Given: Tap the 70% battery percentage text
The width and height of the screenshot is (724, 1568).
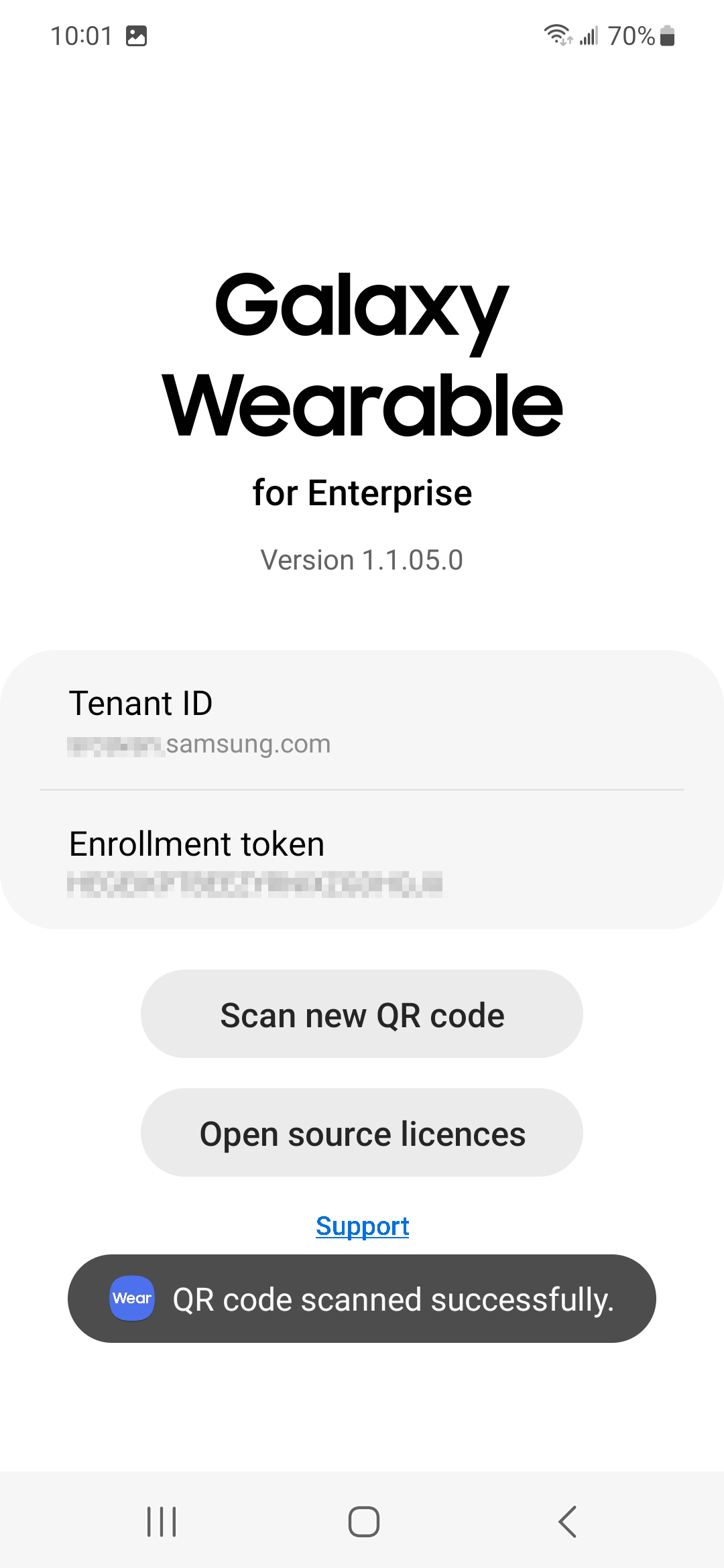Looking at the screenshot, I should [631, 36].
